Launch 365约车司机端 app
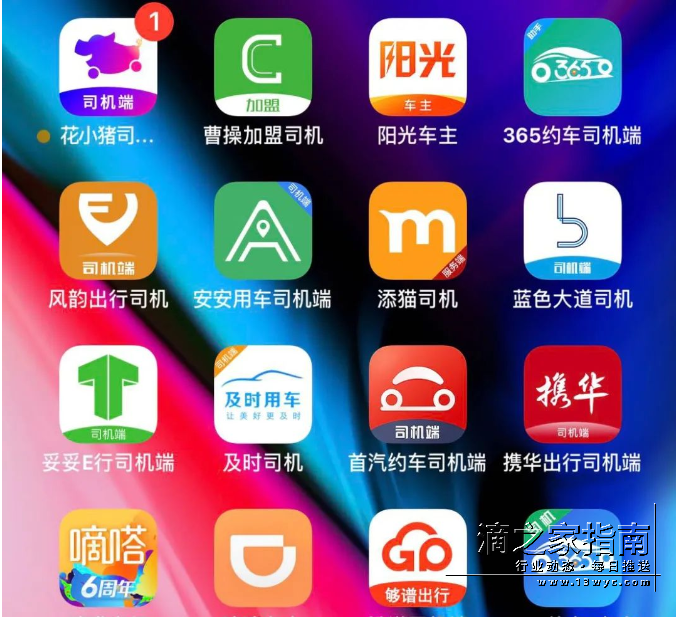 [x=572, y=67]
